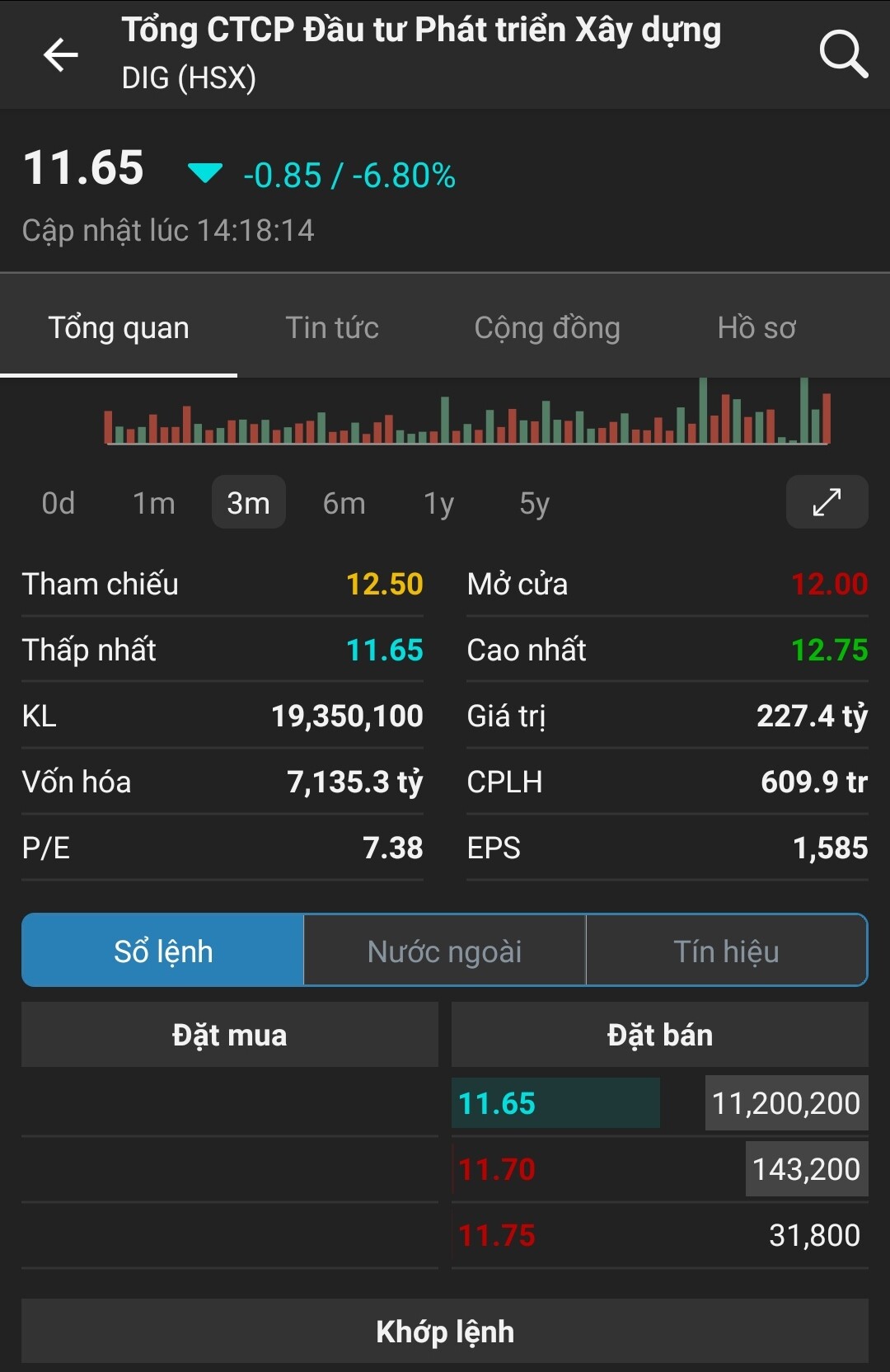
Task: Set chart range to 0d
Action: 59,503
